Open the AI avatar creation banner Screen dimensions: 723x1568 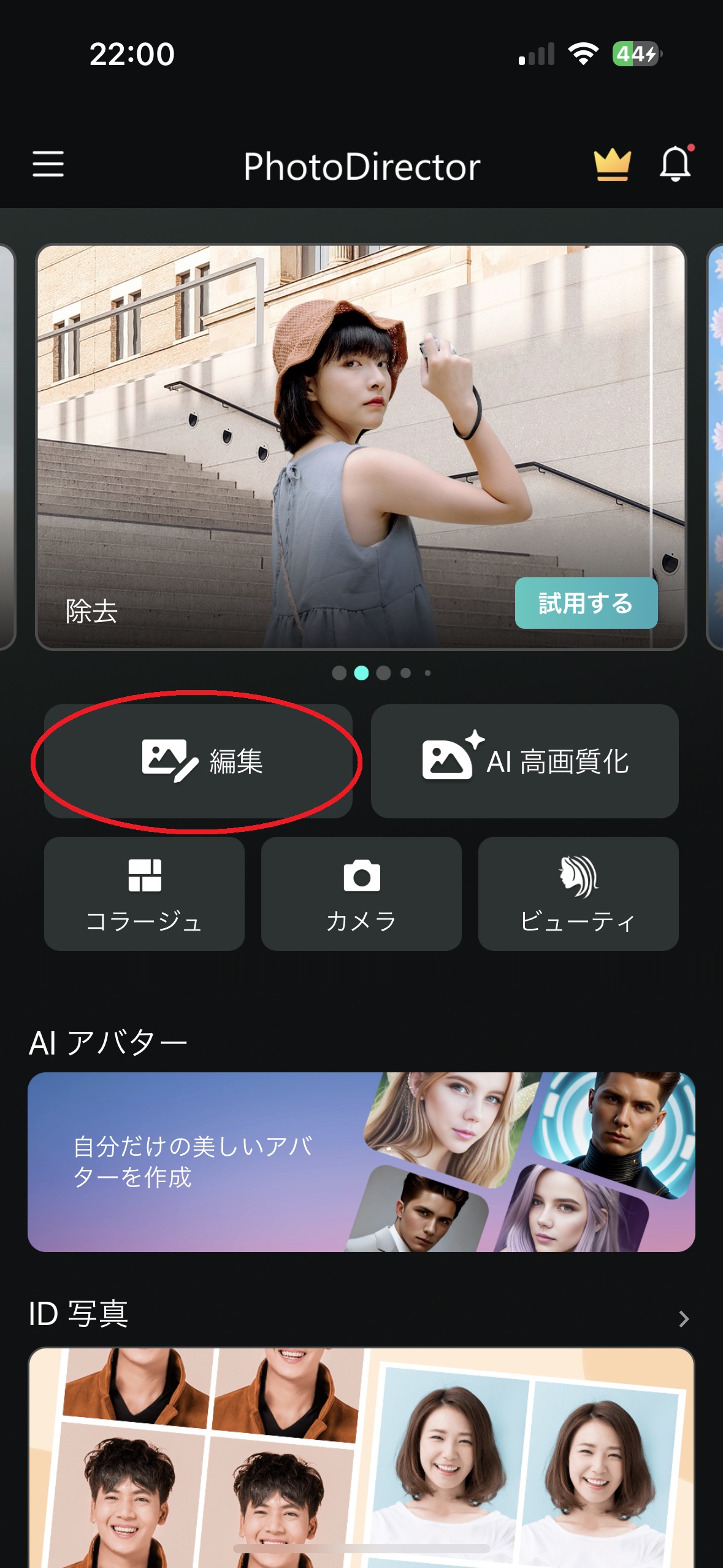pyautogui.click(x=361, y=1162)
